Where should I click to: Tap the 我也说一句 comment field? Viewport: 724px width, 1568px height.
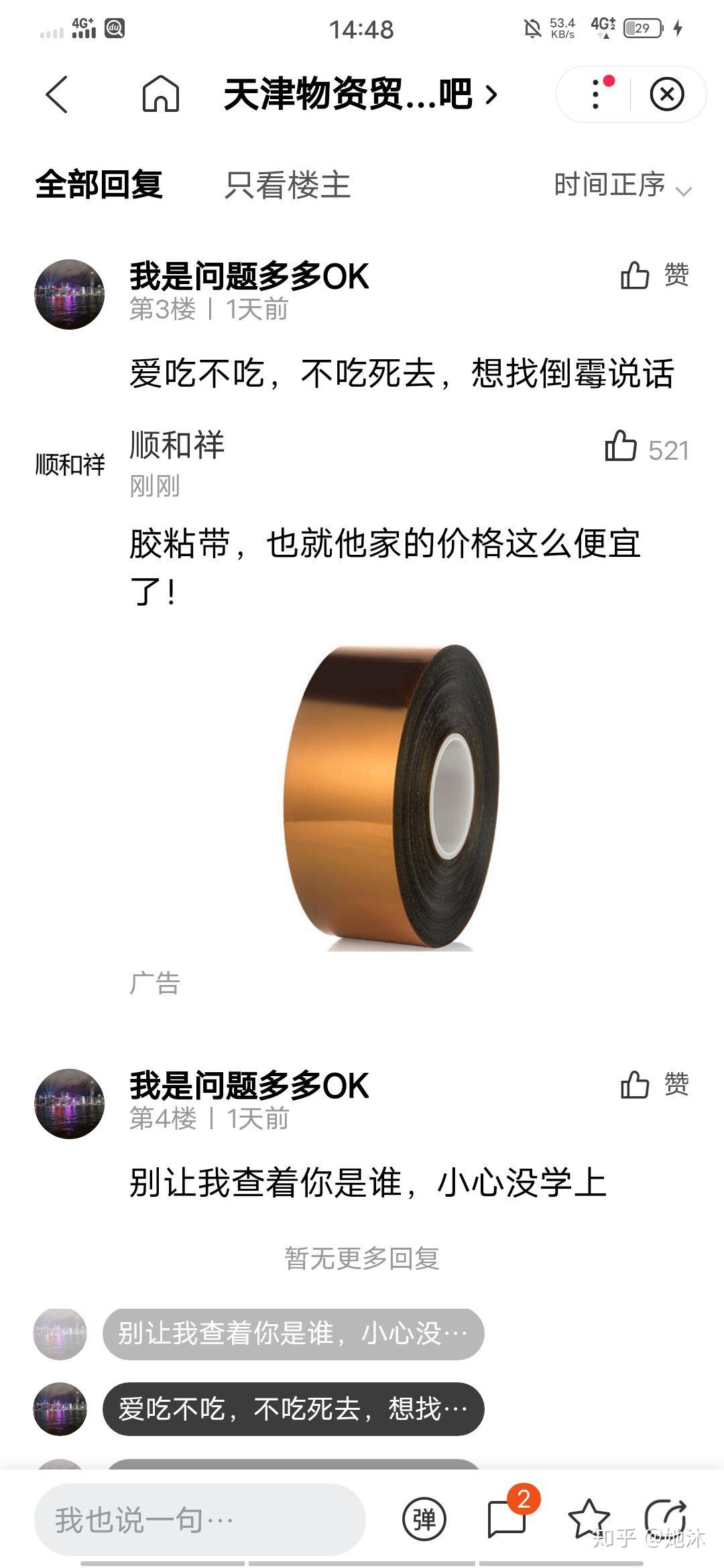200,1519
